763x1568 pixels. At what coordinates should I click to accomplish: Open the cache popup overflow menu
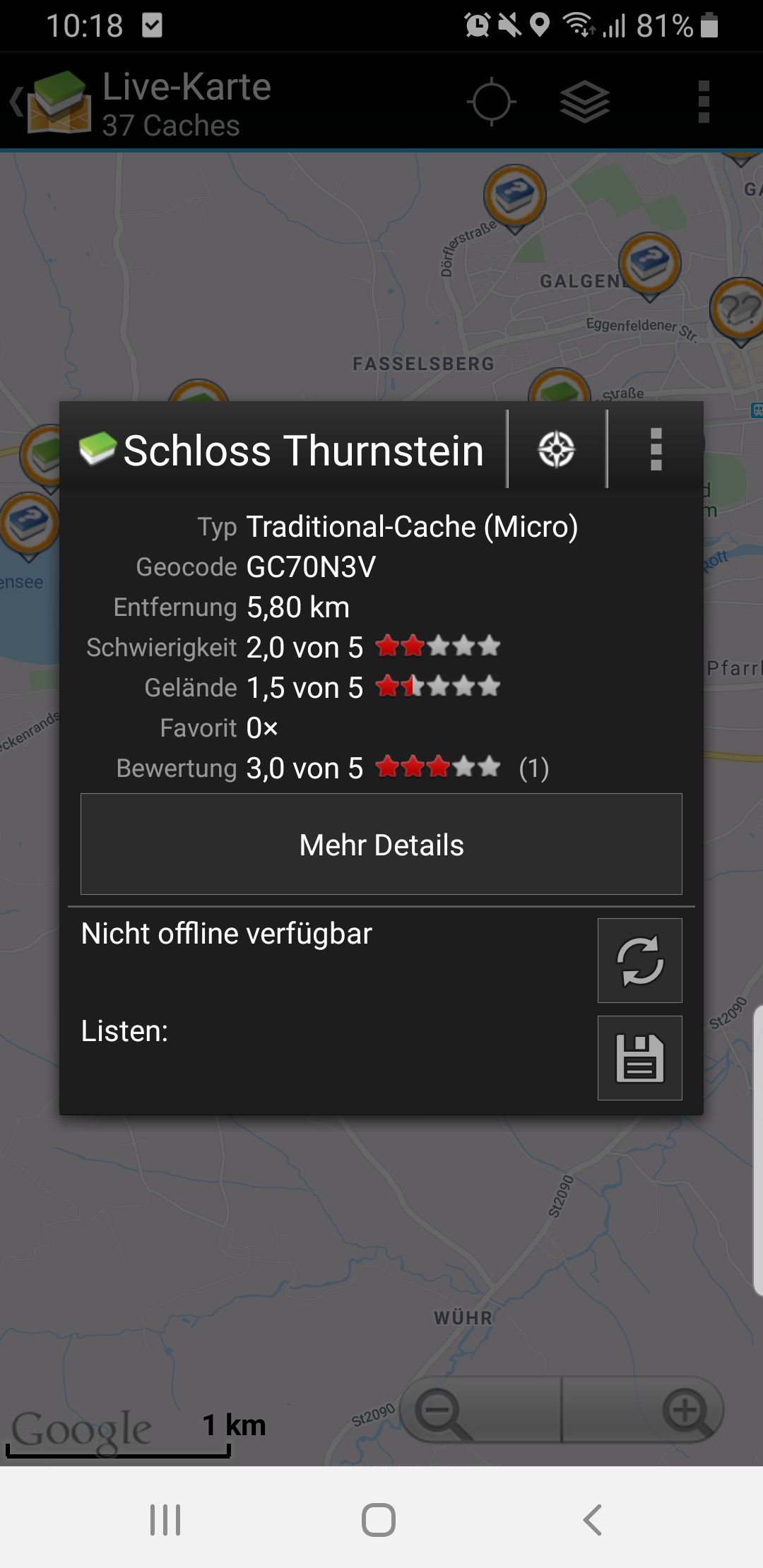coord(656,450)
